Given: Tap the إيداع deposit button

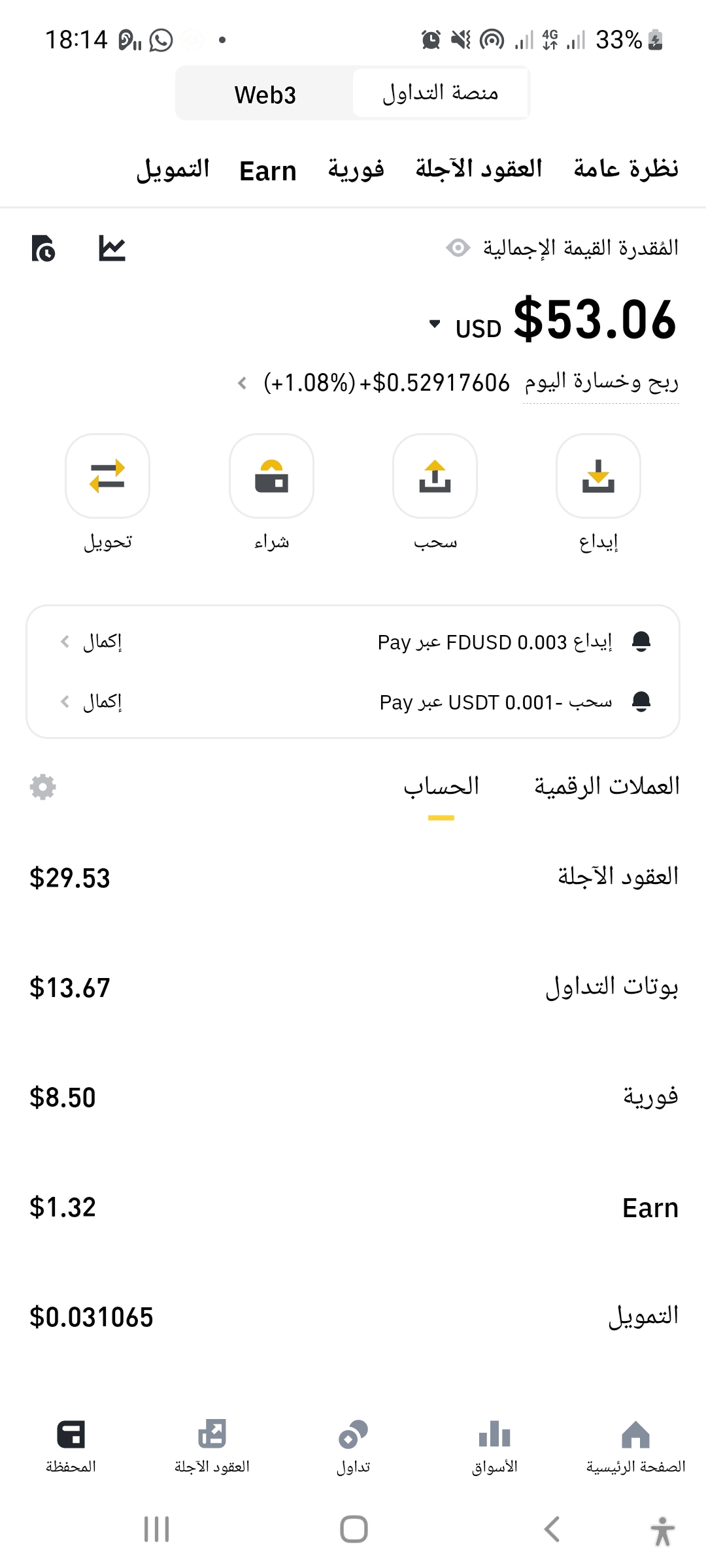Looking at the screenshot, I should pos(598,476).
